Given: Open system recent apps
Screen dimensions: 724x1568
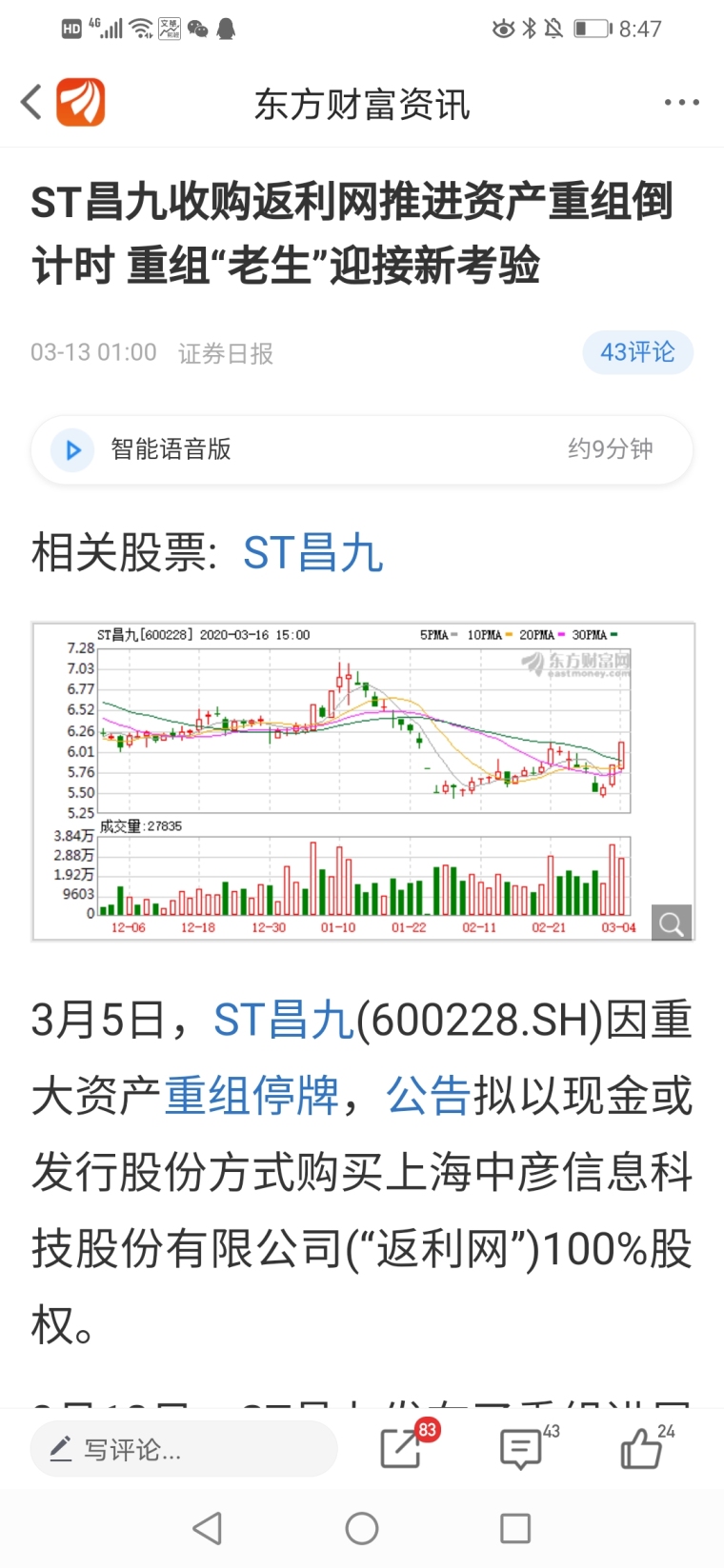Looking at the screenshot, I should (515, 1529).
